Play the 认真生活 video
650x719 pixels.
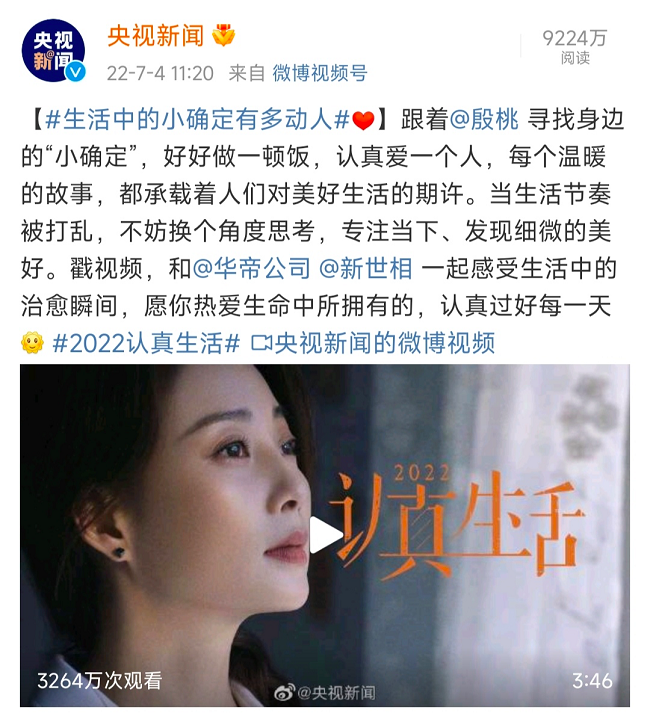(324, 534)
